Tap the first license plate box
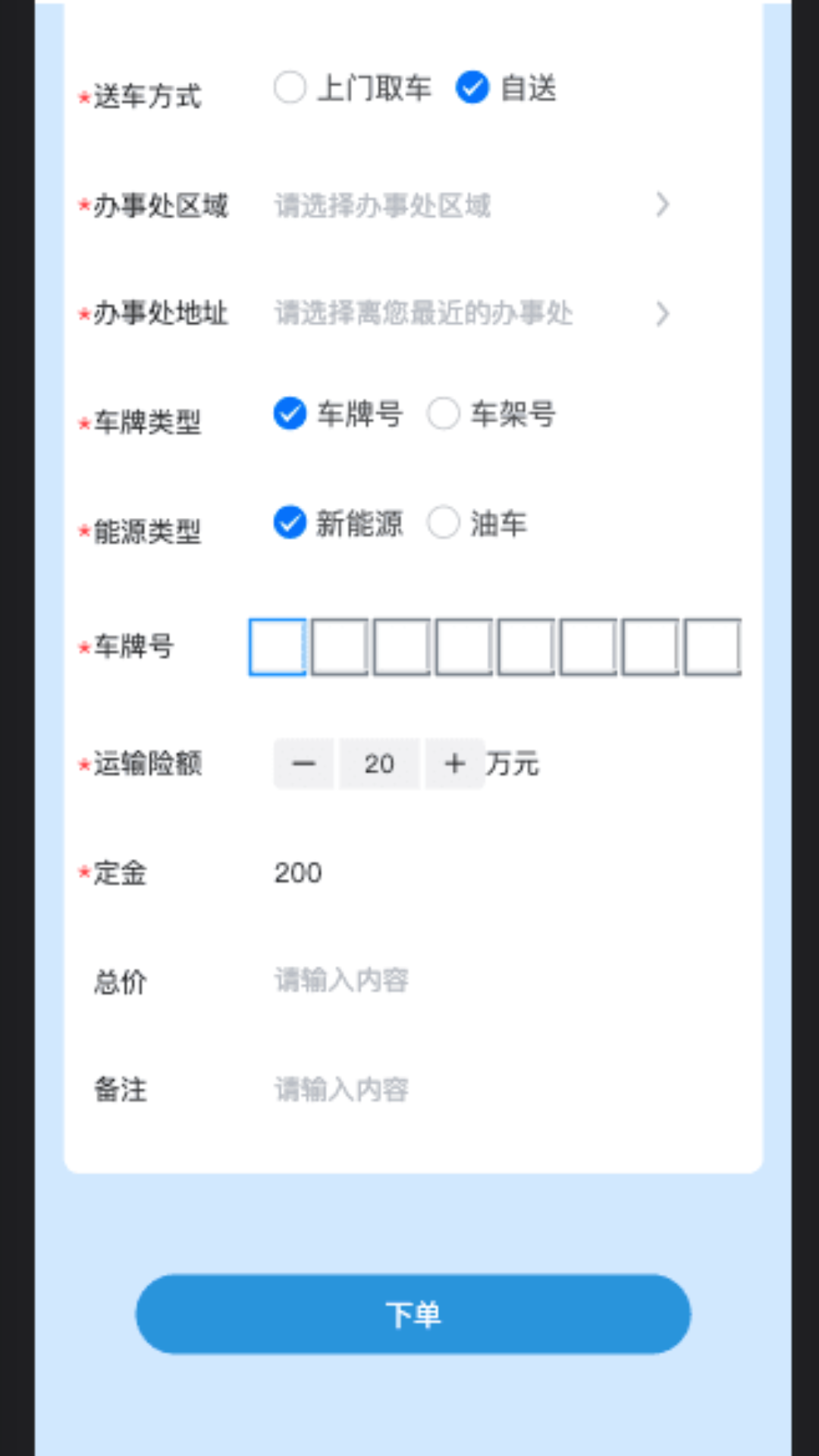This screenshot has height=1456, width=819. pyautogui.click(x=278, y=647)
